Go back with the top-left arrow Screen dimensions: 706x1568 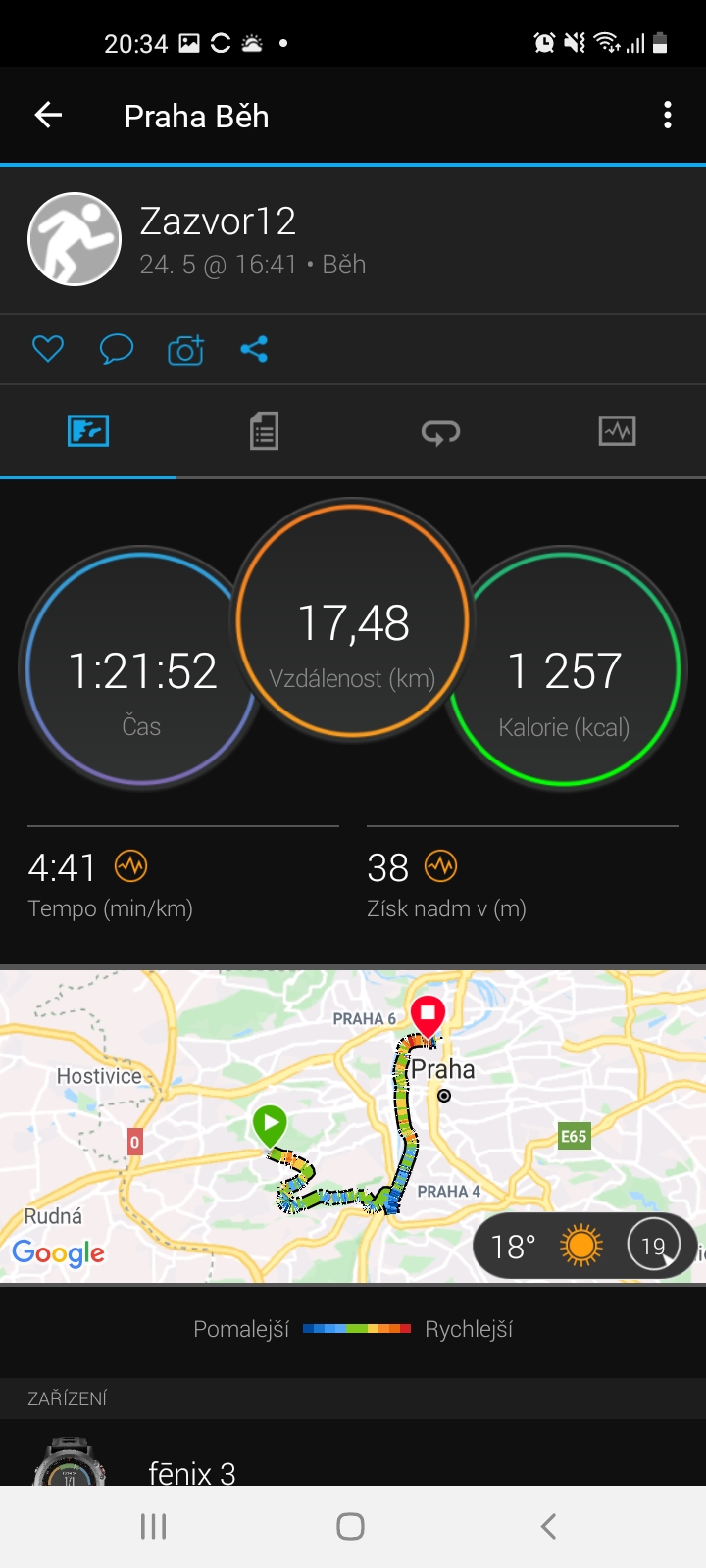[x=48, y=116]
